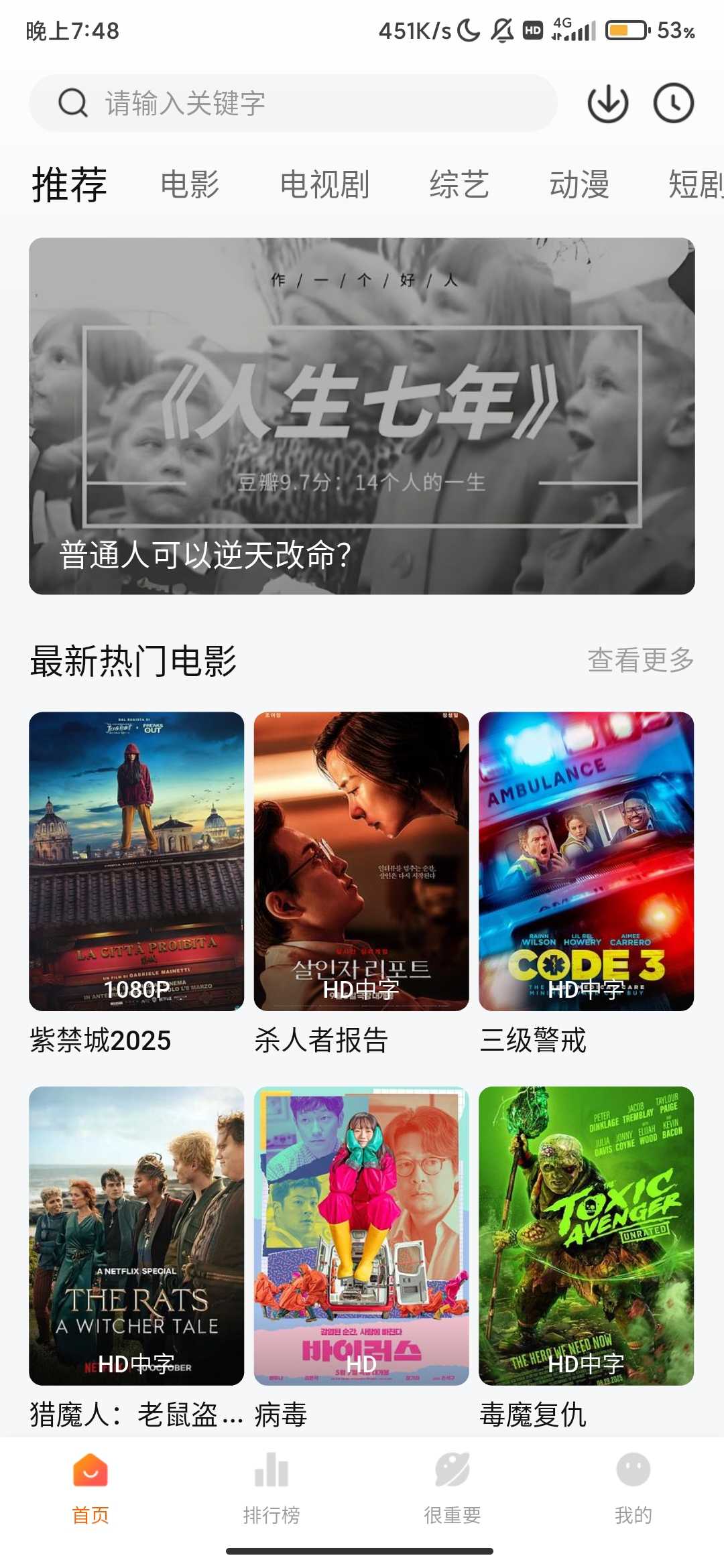Open watch history clock icon
Viewport: 724px width, 1568px height.
click(x=673, y=103)
